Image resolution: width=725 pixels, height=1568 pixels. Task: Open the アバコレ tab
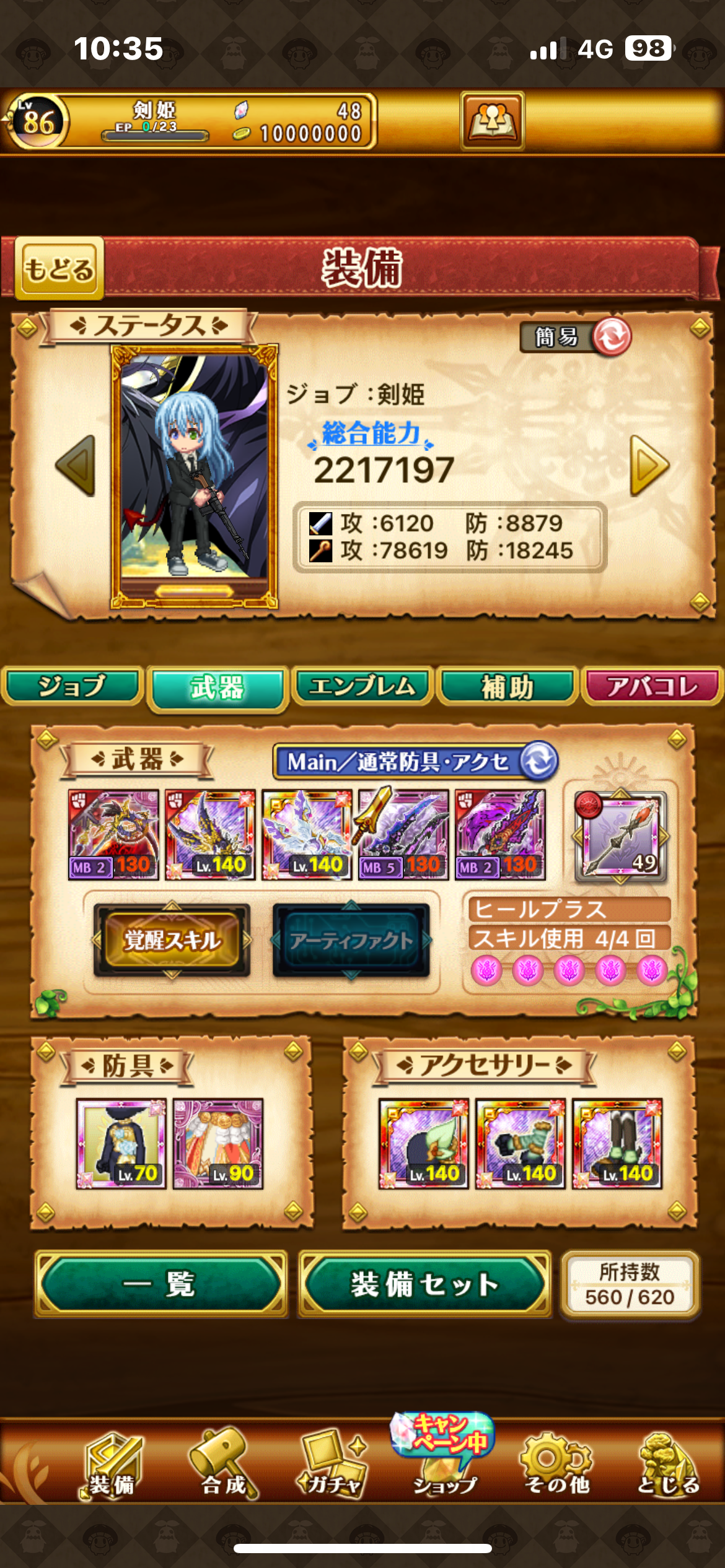652,687
